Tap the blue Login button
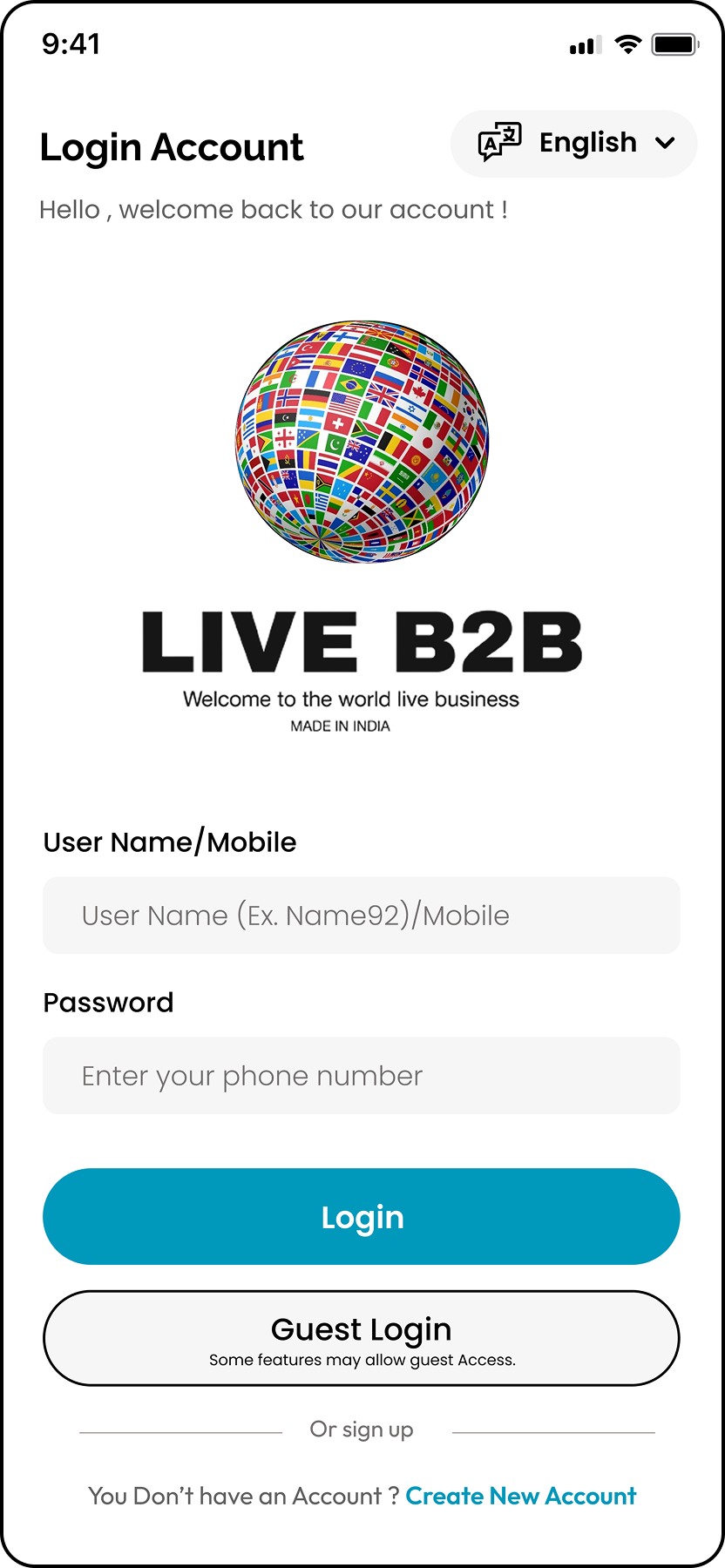This screenshot has height=1568, width=725. point(361,1217)
